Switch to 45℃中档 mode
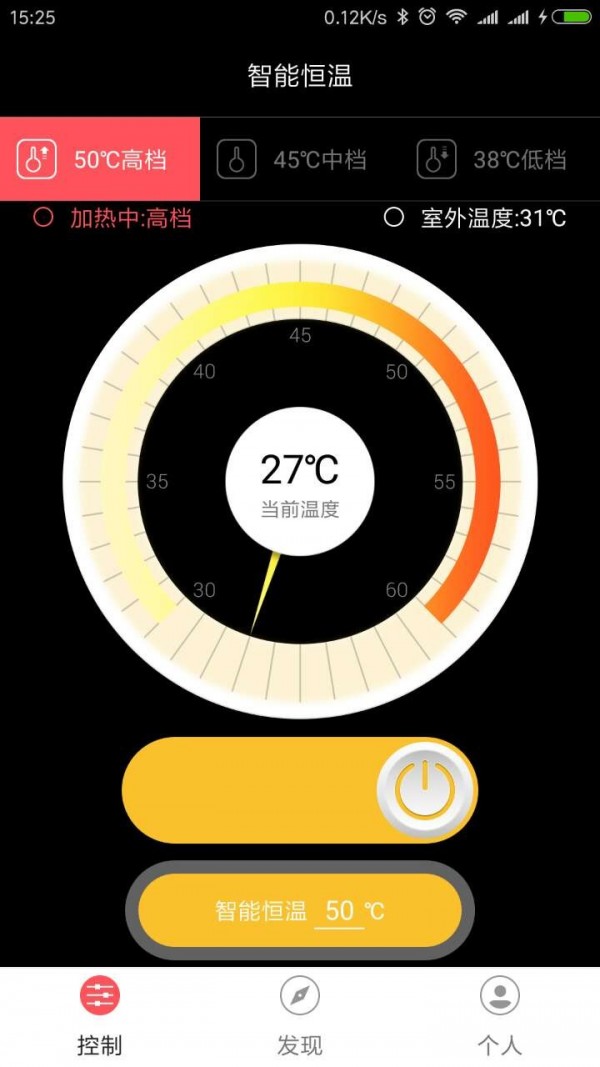Image resolution: width=600 pixels, height=1067 pixels. (x=300, y=159)
